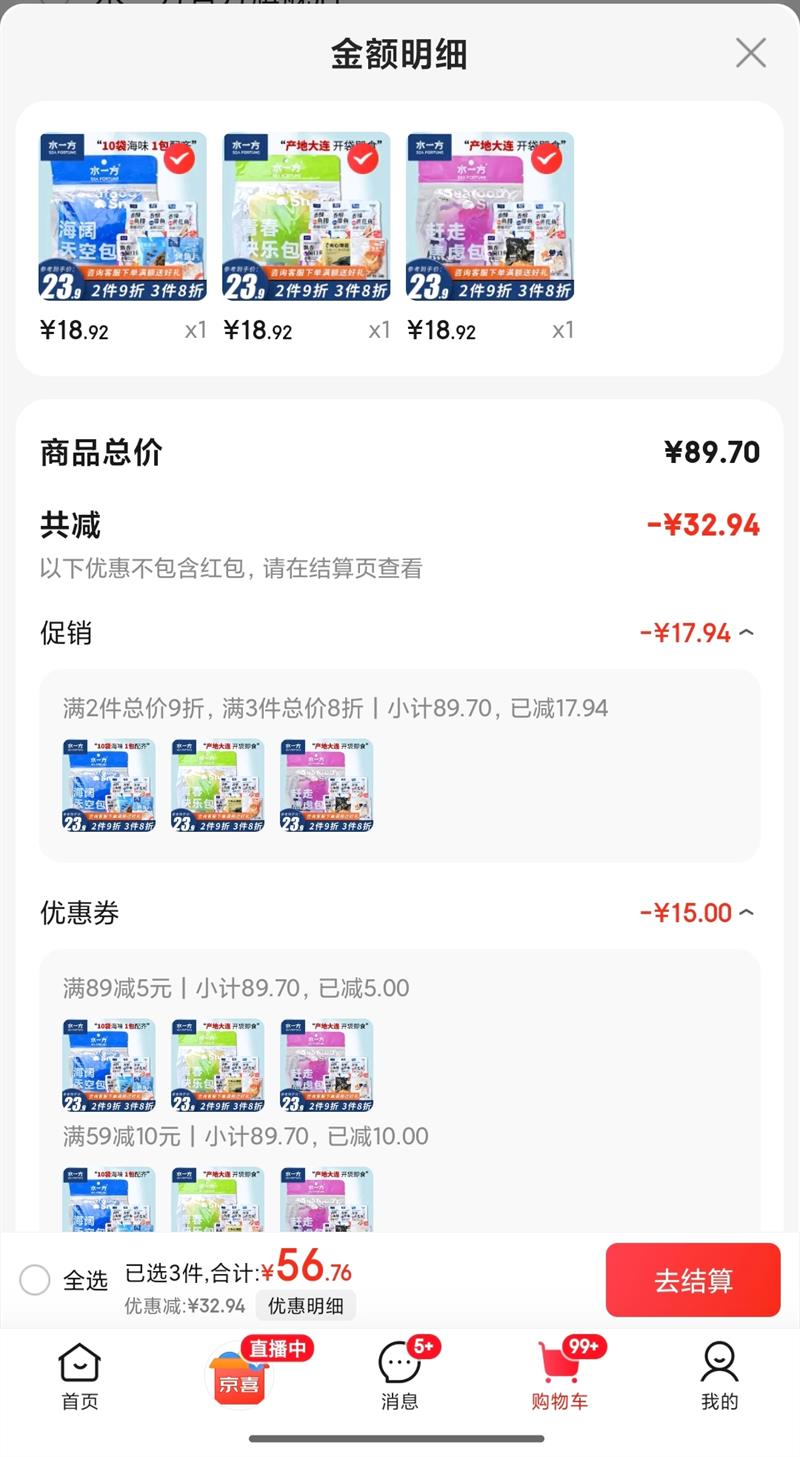Close the 金额明细 panel with the X
Screen dimensions: 800x1457
point(751,53)
